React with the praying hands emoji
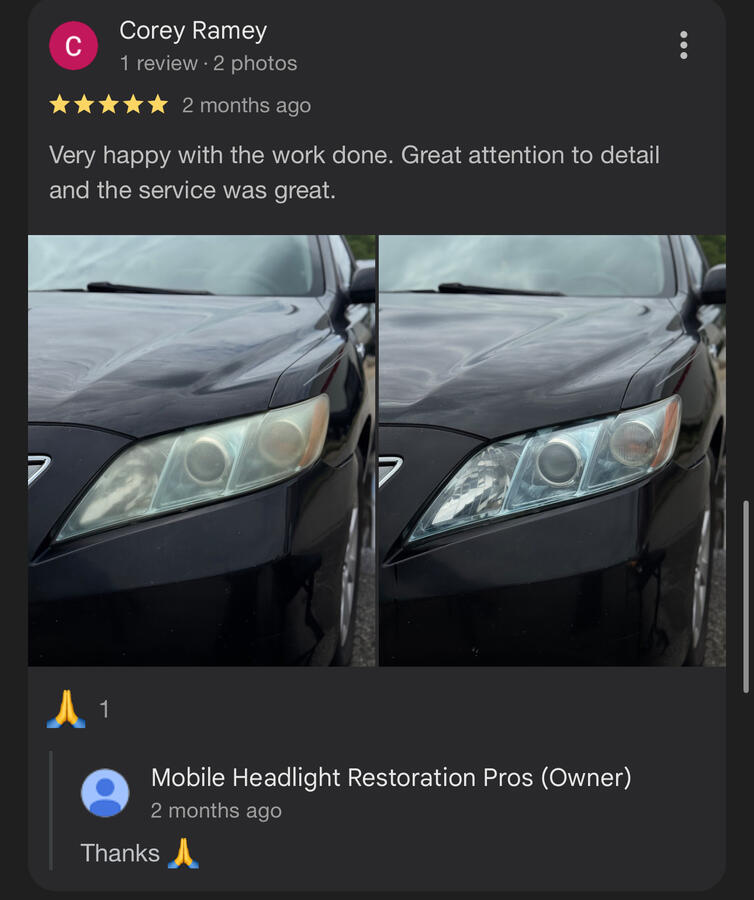The height and width of the screenshot is (900, 754). (67, 710)
